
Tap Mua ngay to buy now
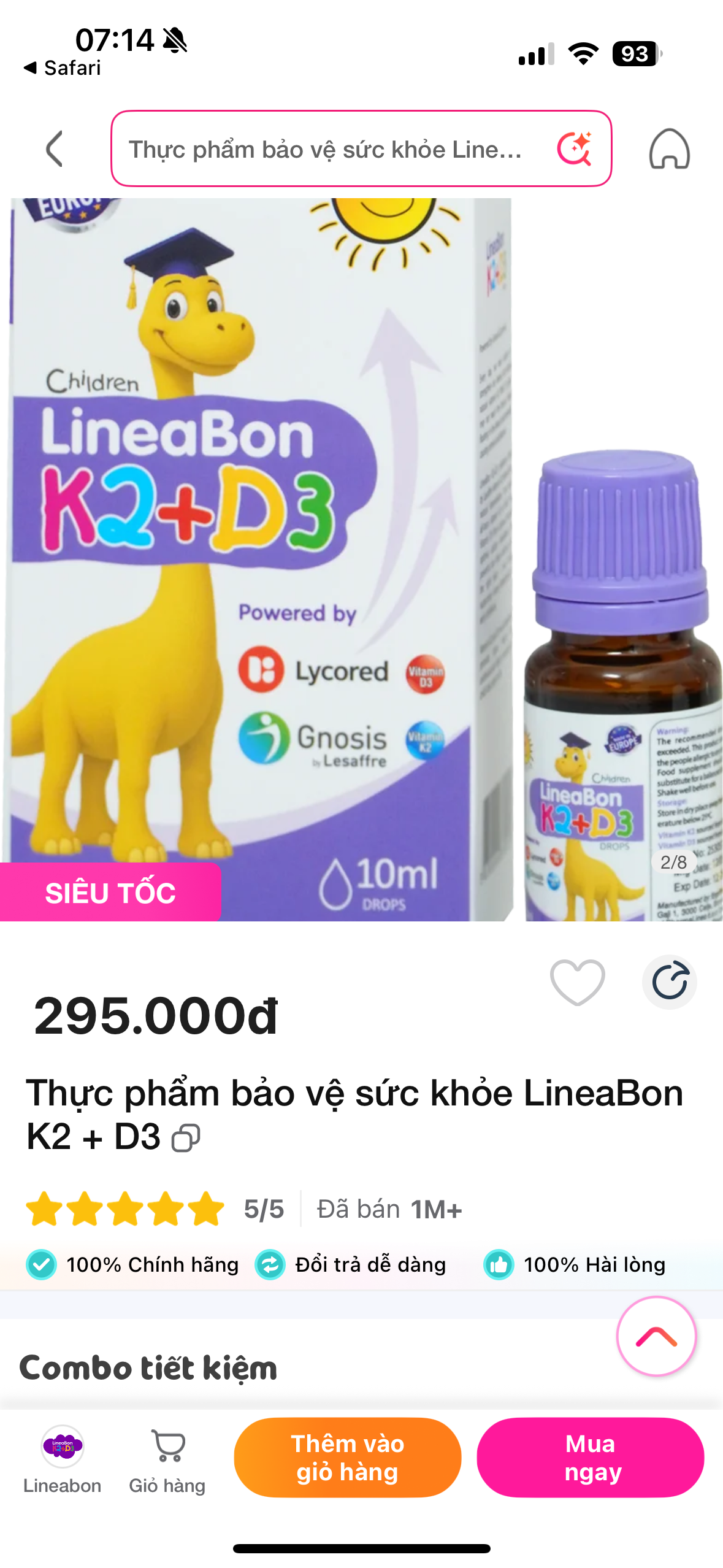(x=591, y=1458)
